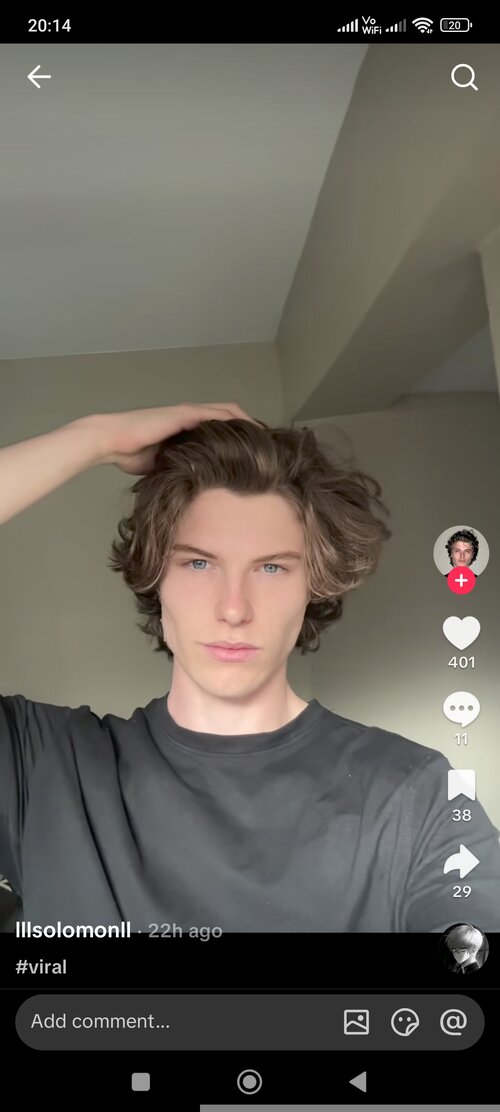The height and width of the screenshot is (1112, 500).
Task: Like this video with the heart
Action: (461, 633)
